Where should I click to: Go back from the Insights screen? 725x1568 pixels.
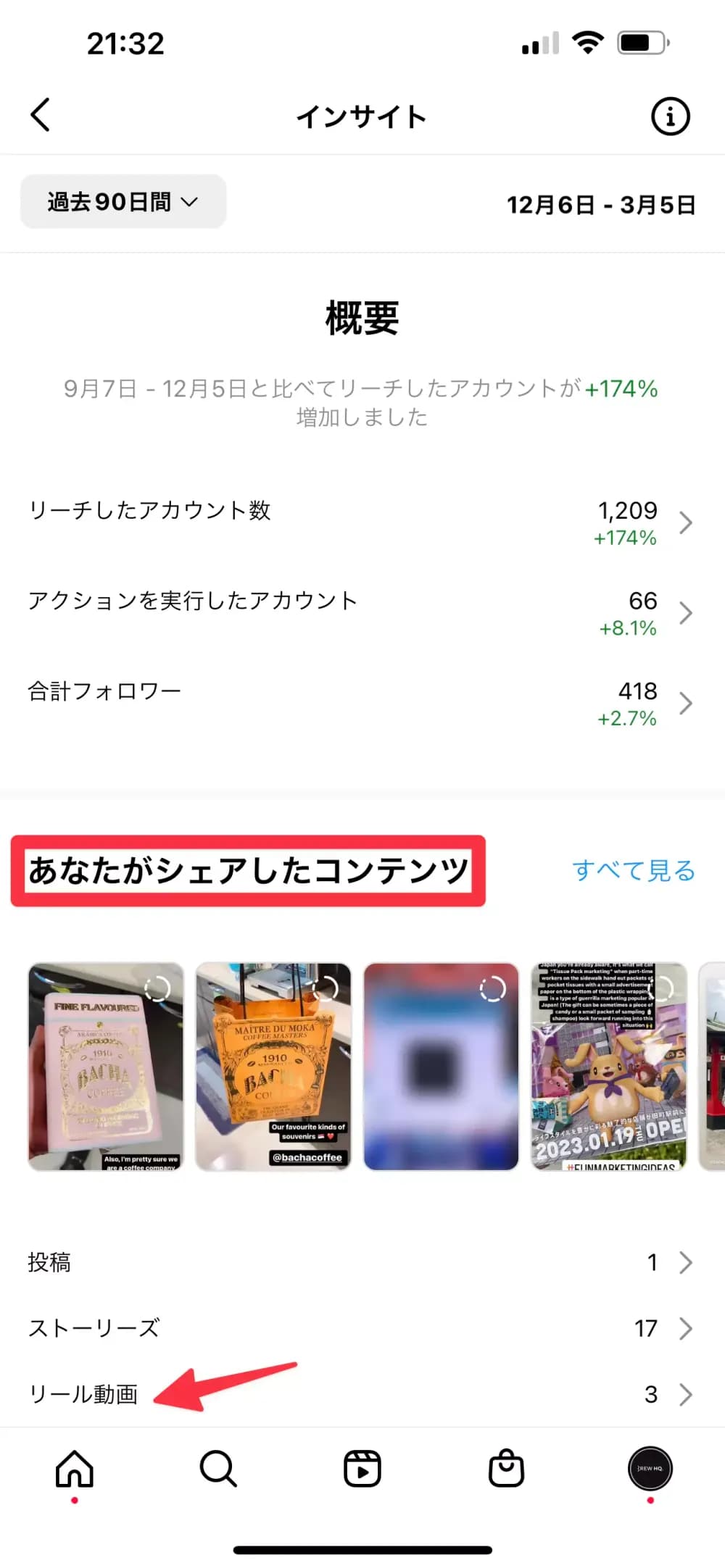click(41, 115)
